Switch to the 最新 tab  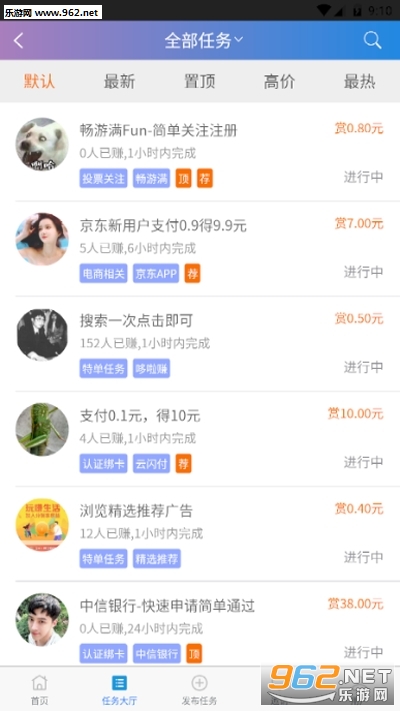tap(120, 82)
